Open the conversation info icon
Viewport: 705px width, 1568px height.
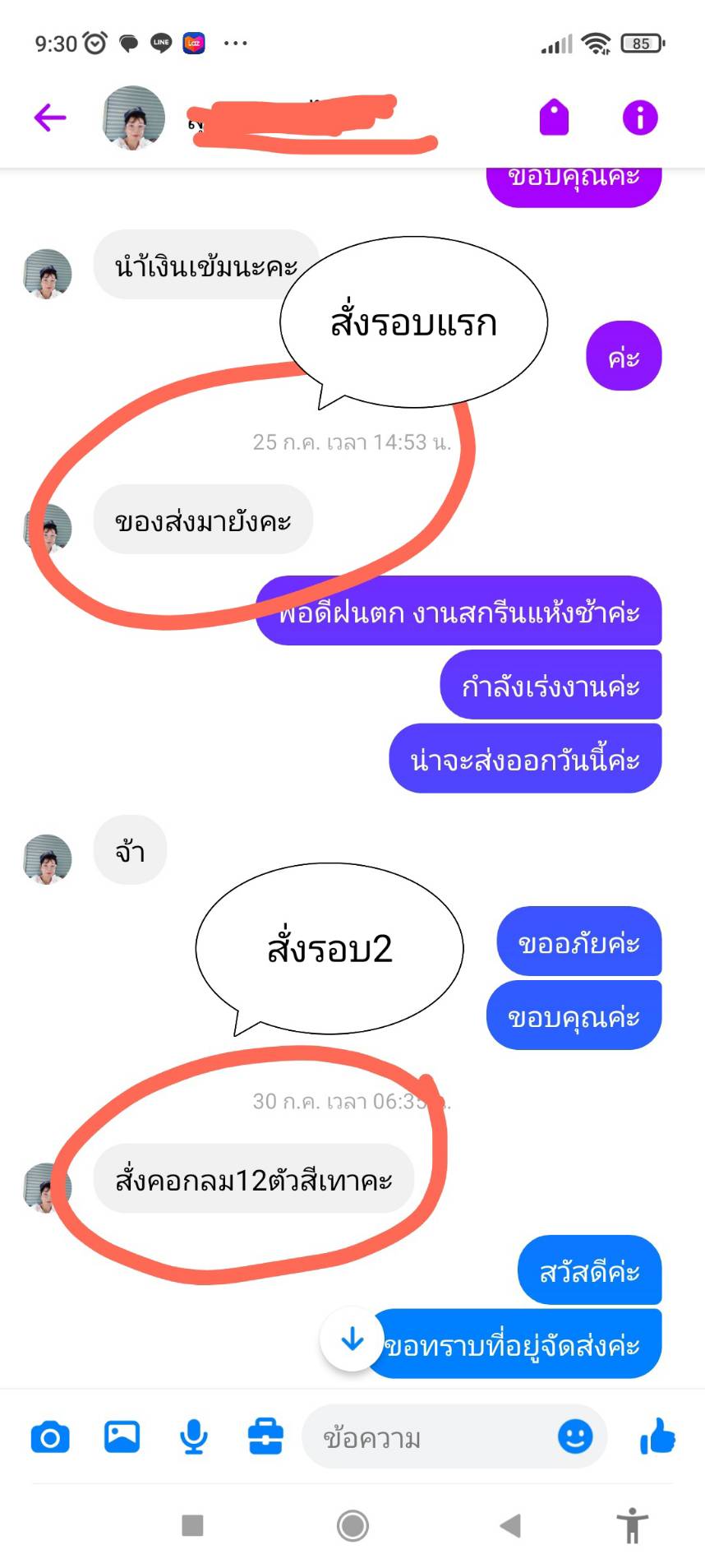[640, 118]
